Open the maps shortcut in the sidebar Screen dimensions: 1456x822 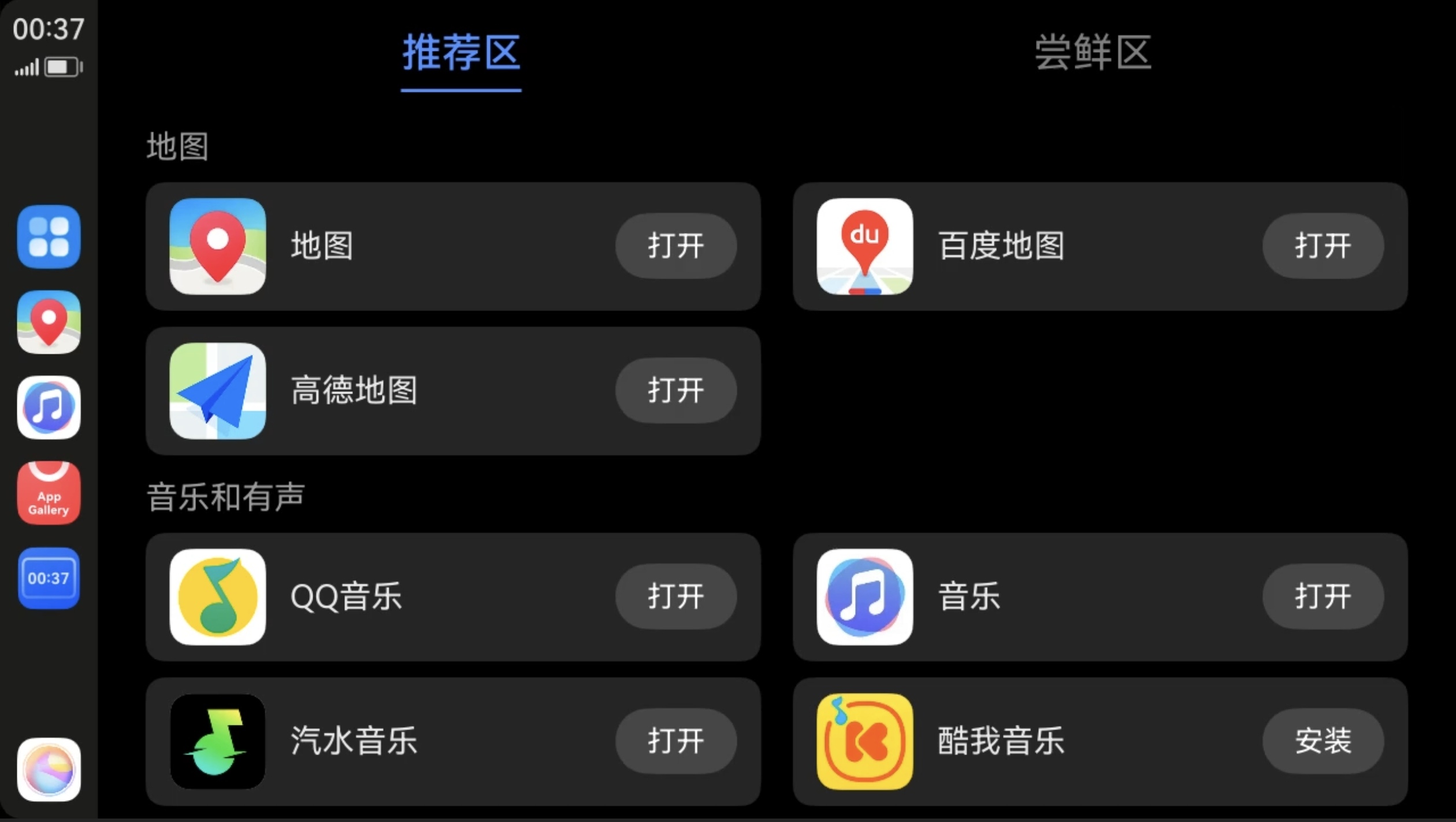49,322
